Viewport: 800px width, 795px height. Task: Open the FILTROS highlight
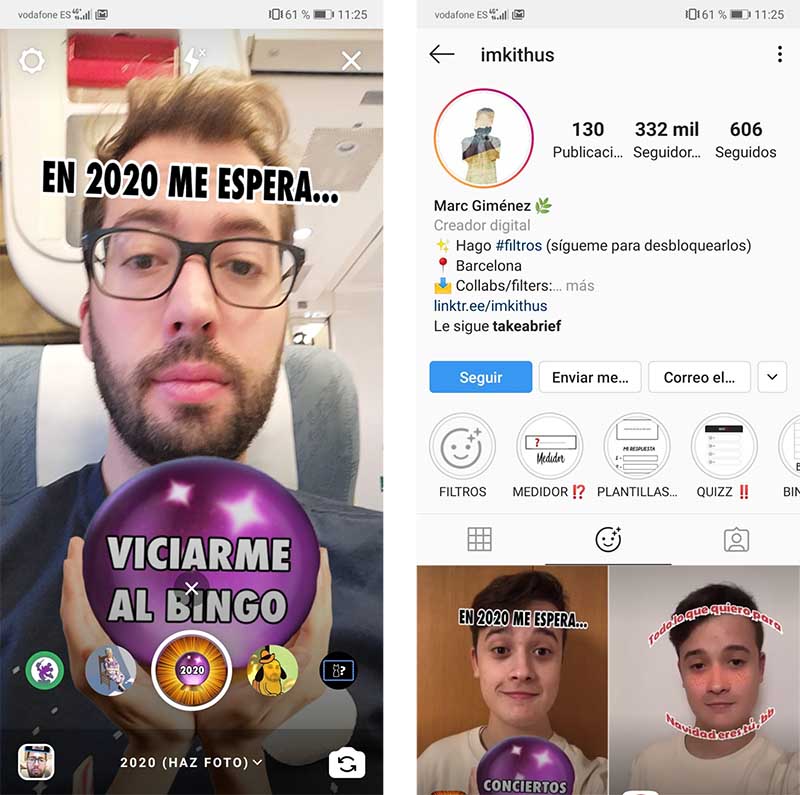click(462, 447)
